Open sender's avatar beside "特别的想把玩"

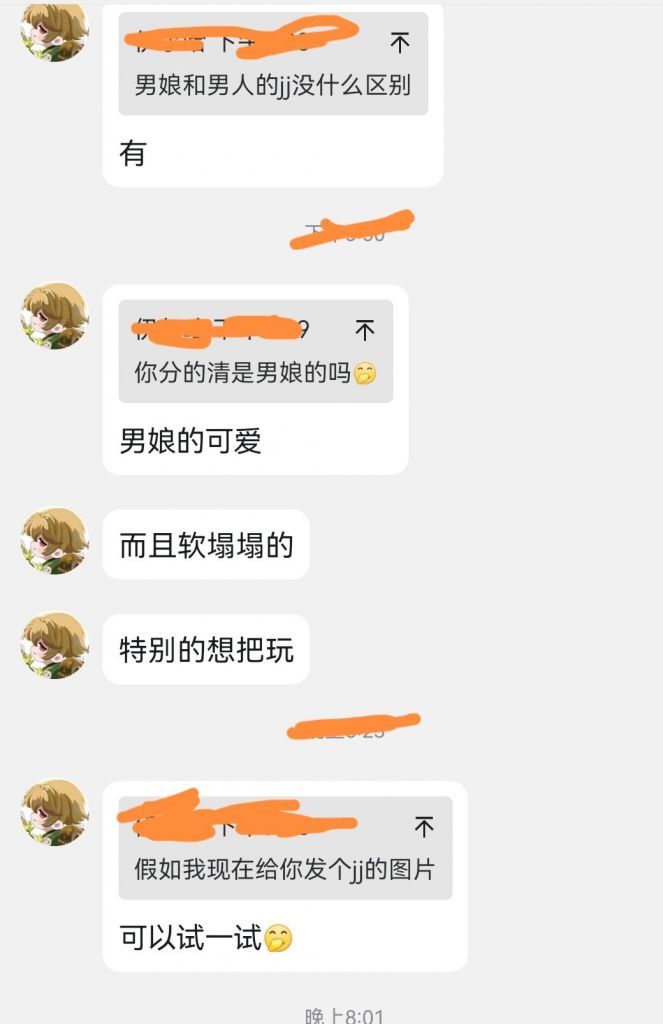(x=55, y=646)
